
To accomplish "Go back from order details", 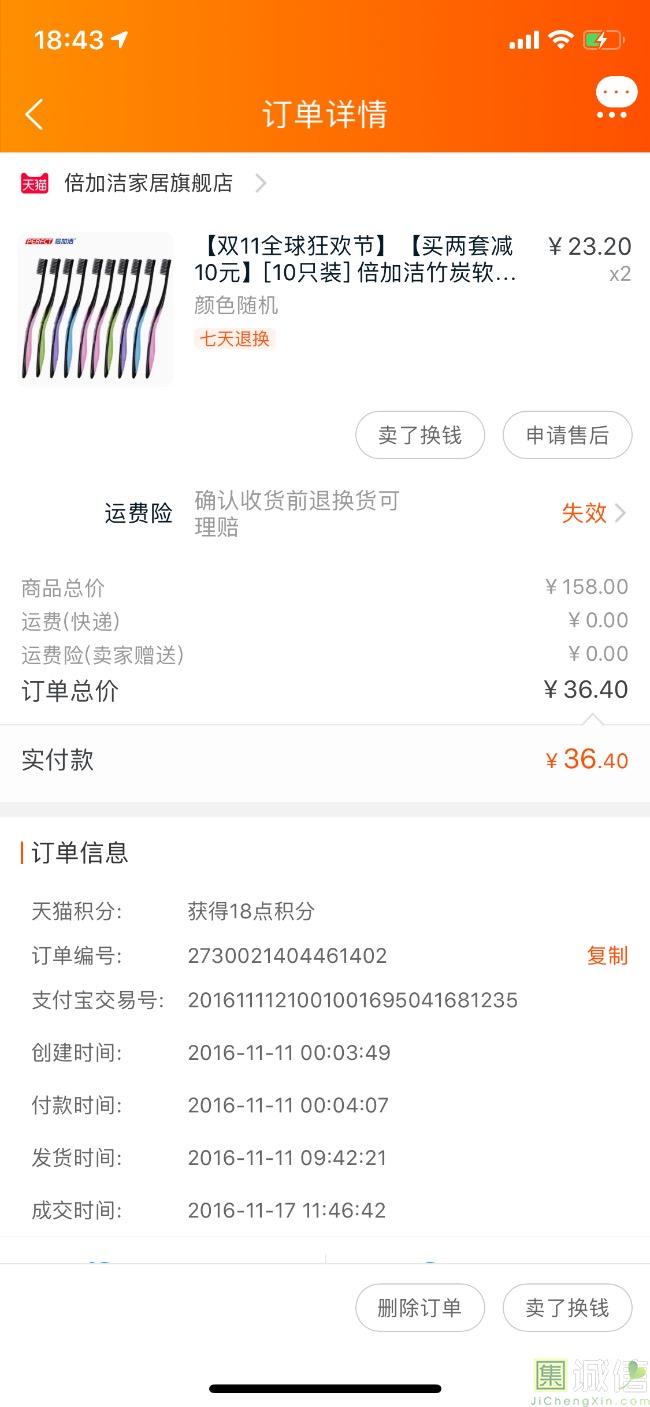I will (x=34, y=114).
